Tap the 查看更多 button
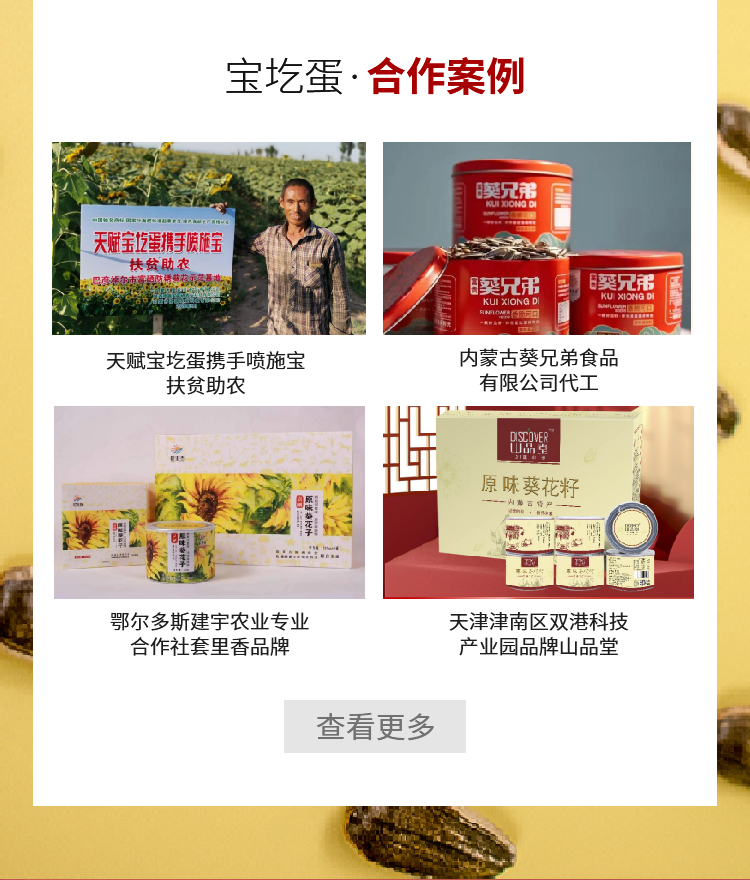Viewport: 750px width, 880px height. point(375,726)
